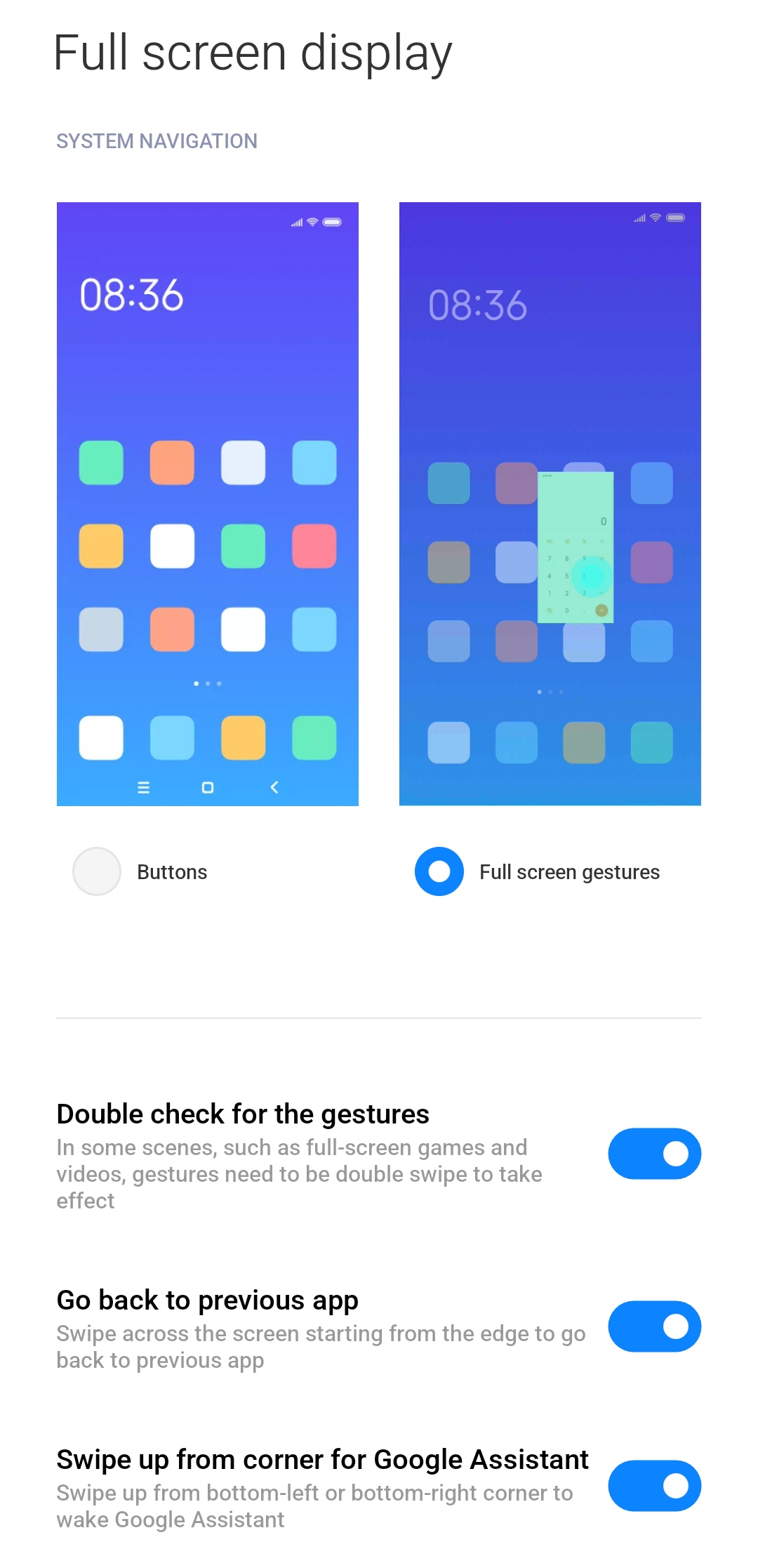This screenshot has width=758, height=1568.
Task: Select Full screen gestures navigation
Action: tap(439, 871)
